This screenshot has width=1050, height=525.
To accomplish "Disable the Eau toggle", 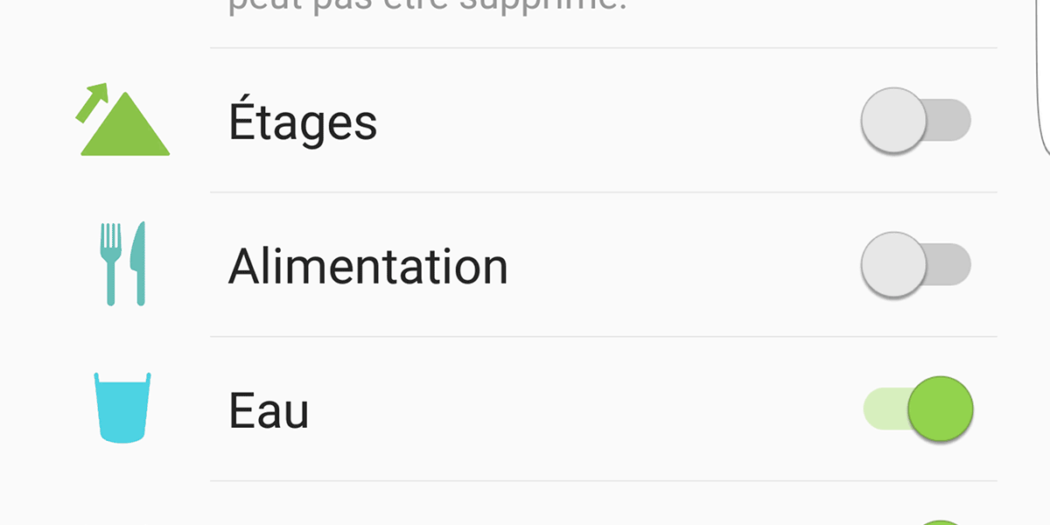I will [x=918, y=410].
